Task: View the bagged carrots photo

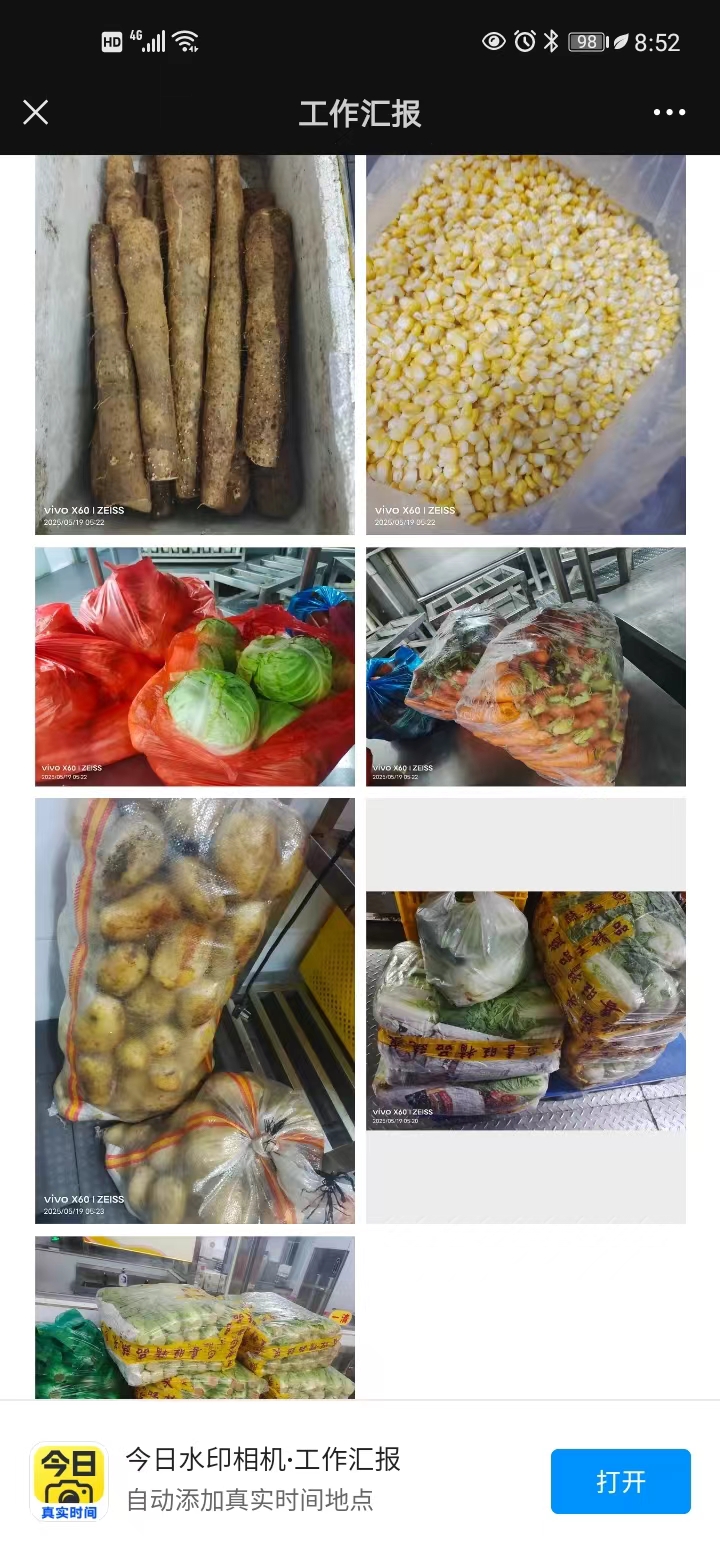Action: pyautogui.click(x=525, y=667)
